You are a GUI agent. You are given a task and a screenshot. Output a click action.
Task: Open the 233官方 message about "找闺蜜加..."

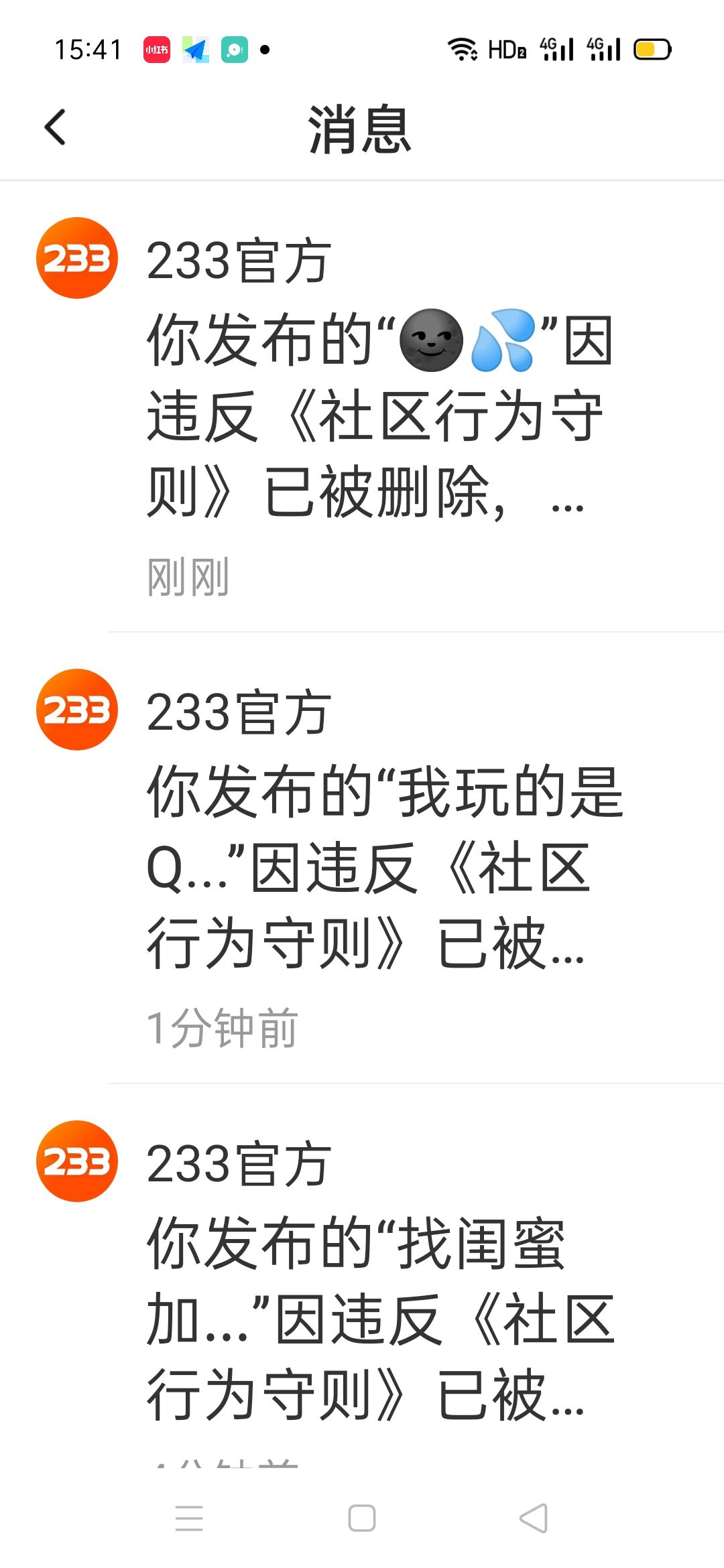coord(362,1277)
